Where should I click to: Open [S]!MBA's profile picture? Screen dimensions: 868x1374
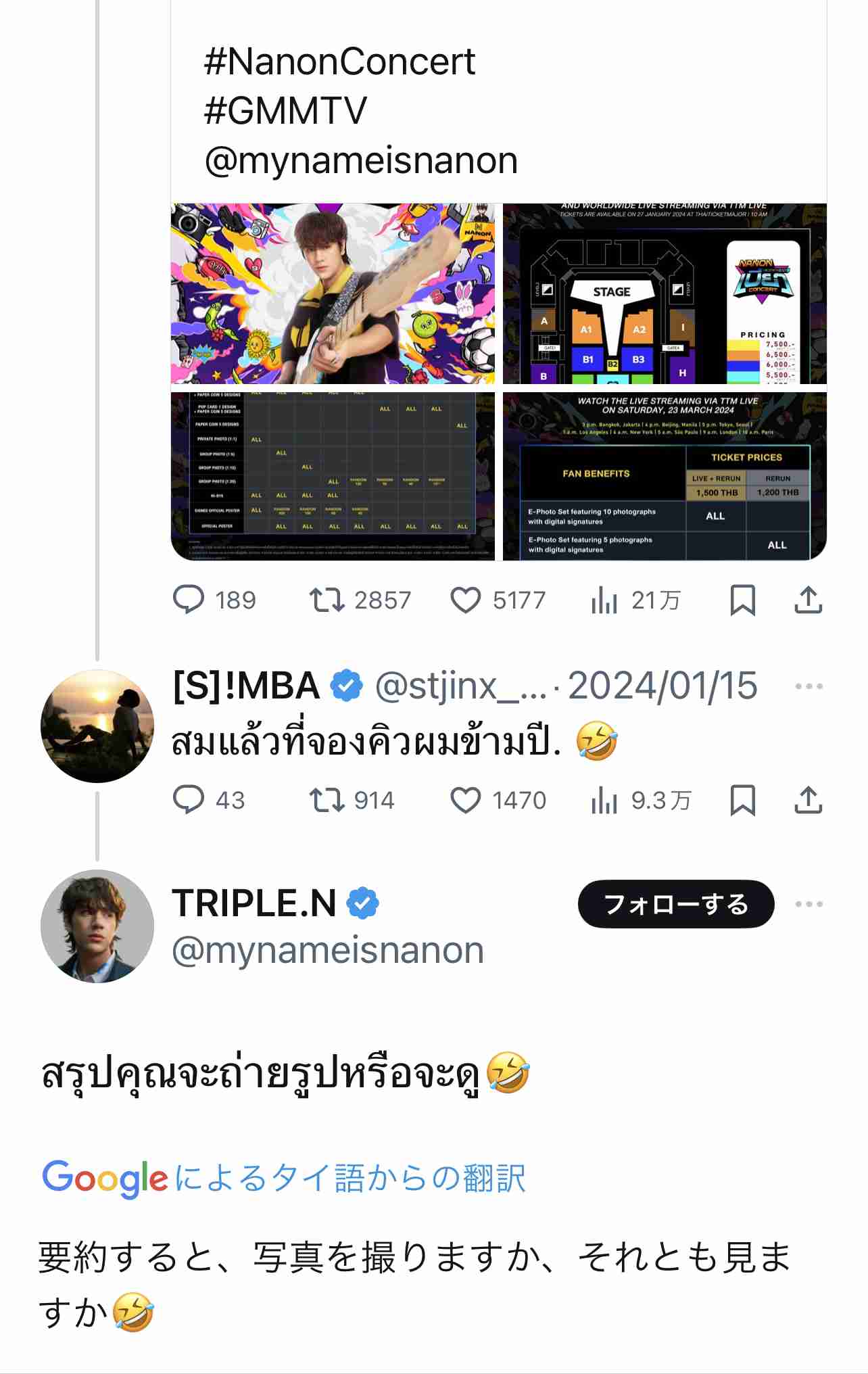click(x=97, y=726)
